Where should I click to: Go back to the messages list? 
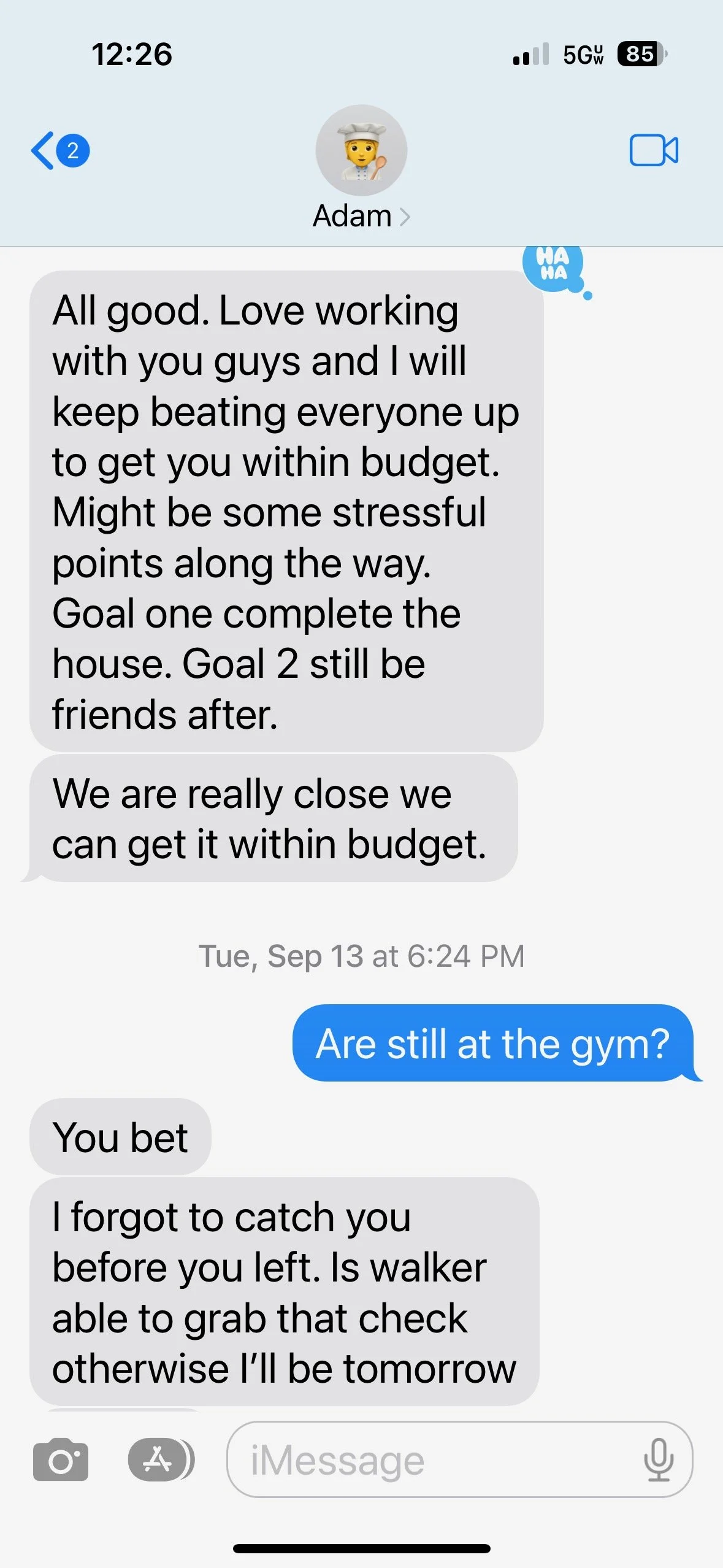click(60, 150)
